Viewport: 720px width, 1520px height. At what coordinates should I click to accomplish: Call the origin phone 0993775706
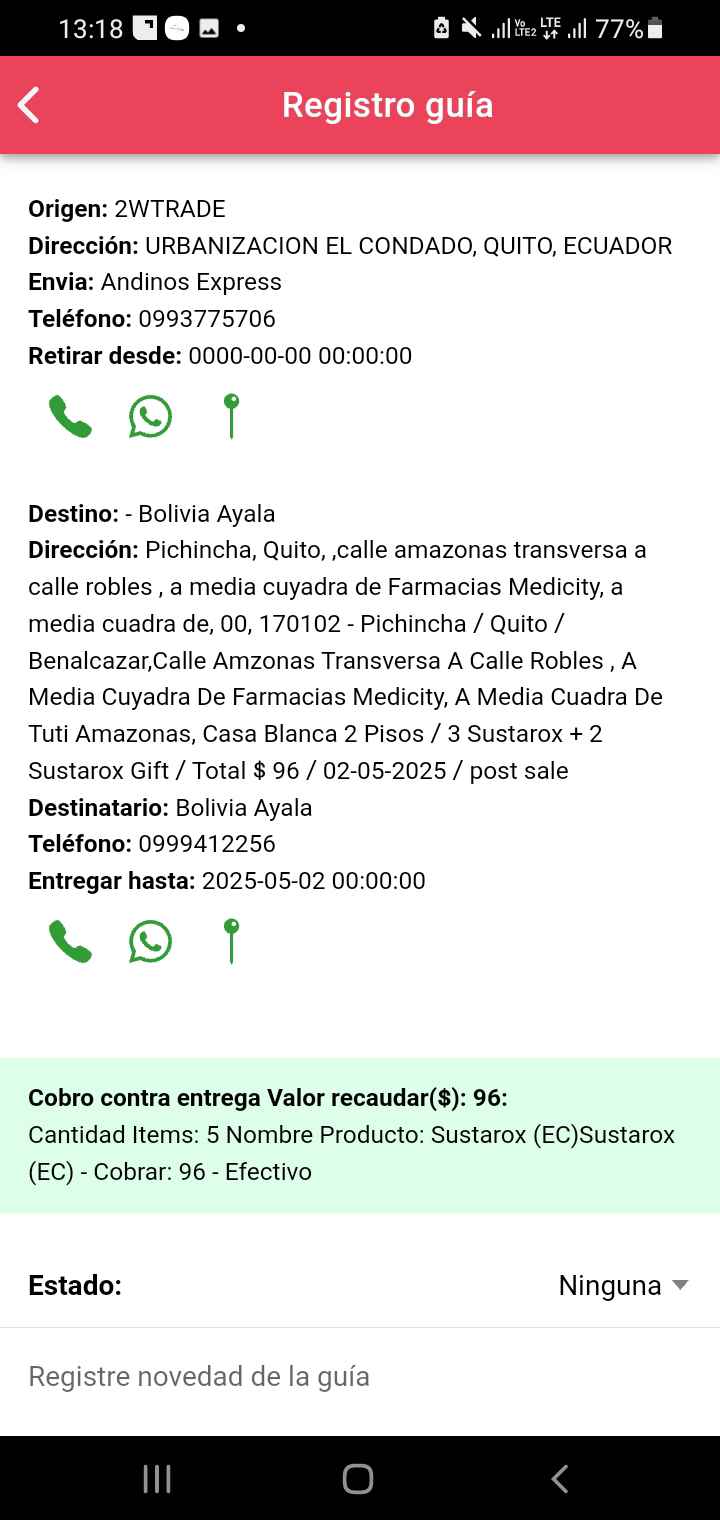[x=70, y=416]
